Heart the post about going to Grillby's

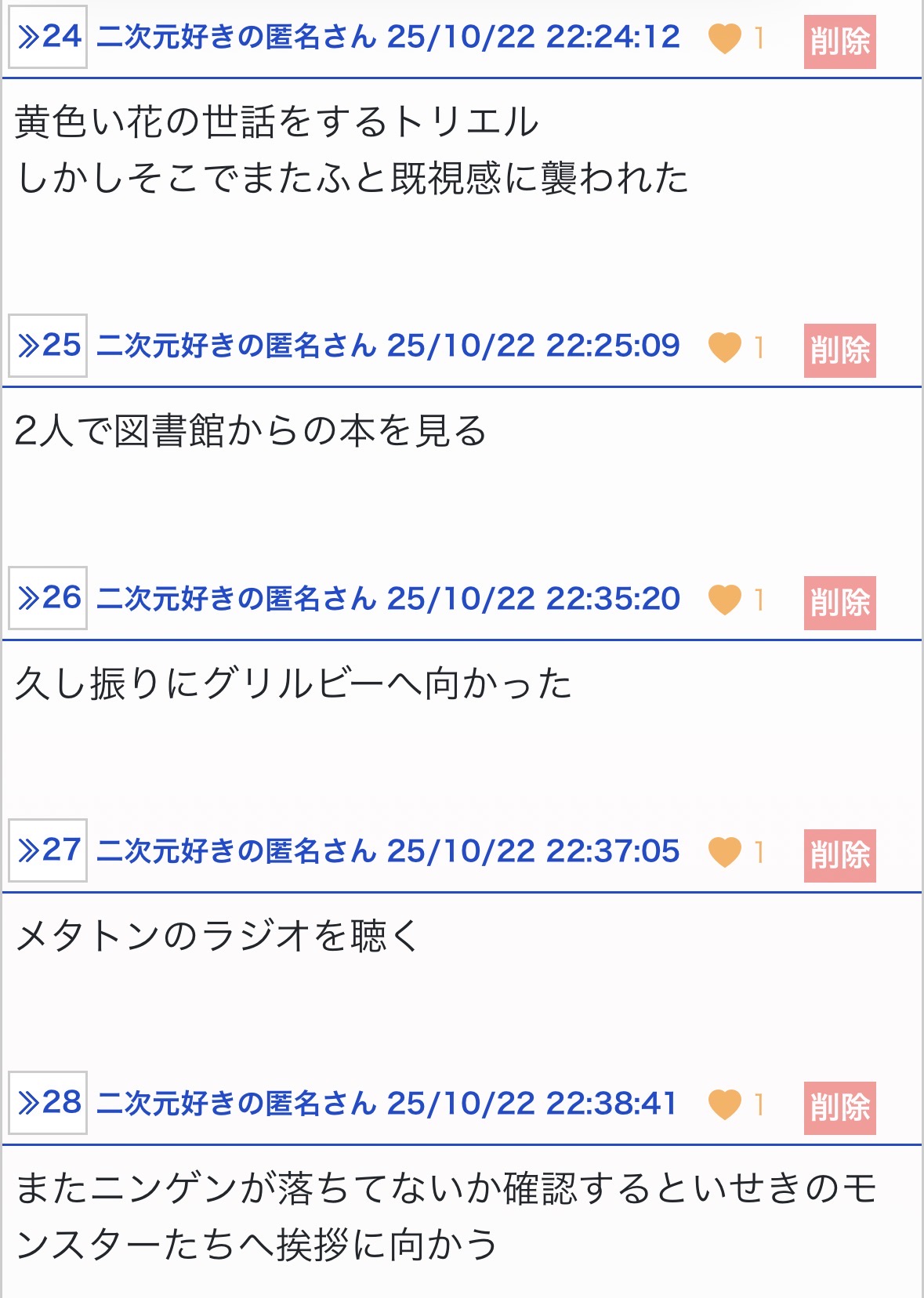[724, 600]
